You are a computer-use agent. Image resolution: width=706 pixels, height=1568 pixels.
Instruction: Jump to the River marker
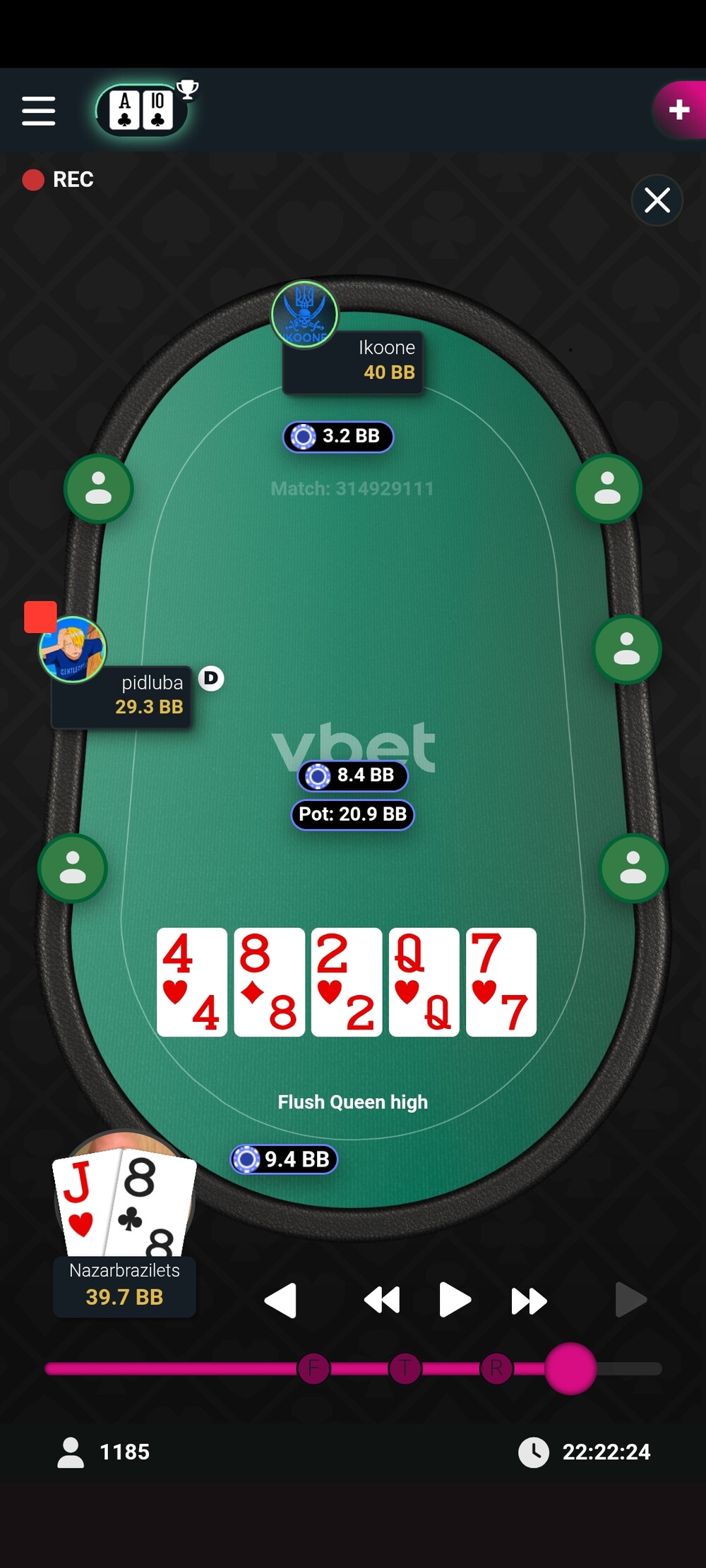click(496, 1368)
